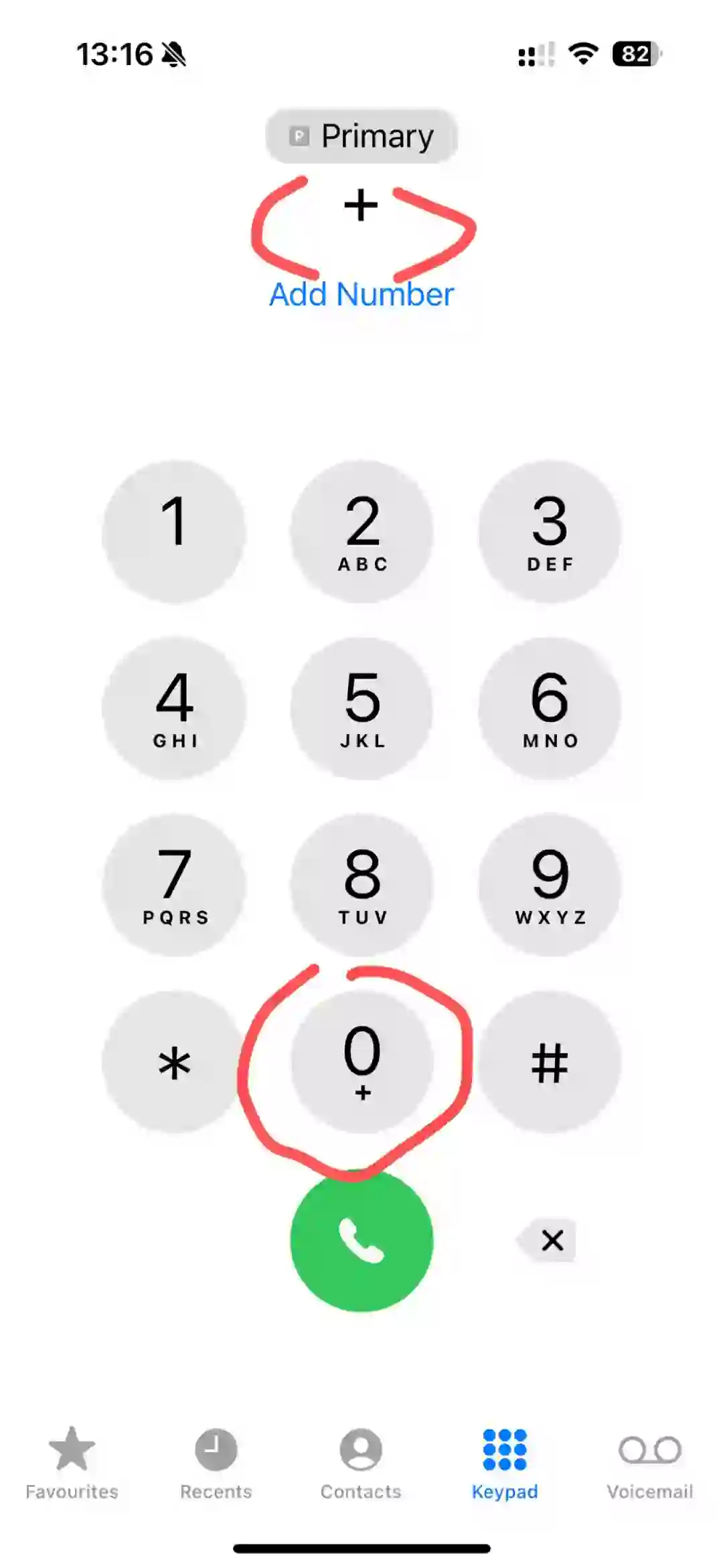Enter the hash key
723x1568 pixels.
pyautogui.click(x=550, y=1062)
